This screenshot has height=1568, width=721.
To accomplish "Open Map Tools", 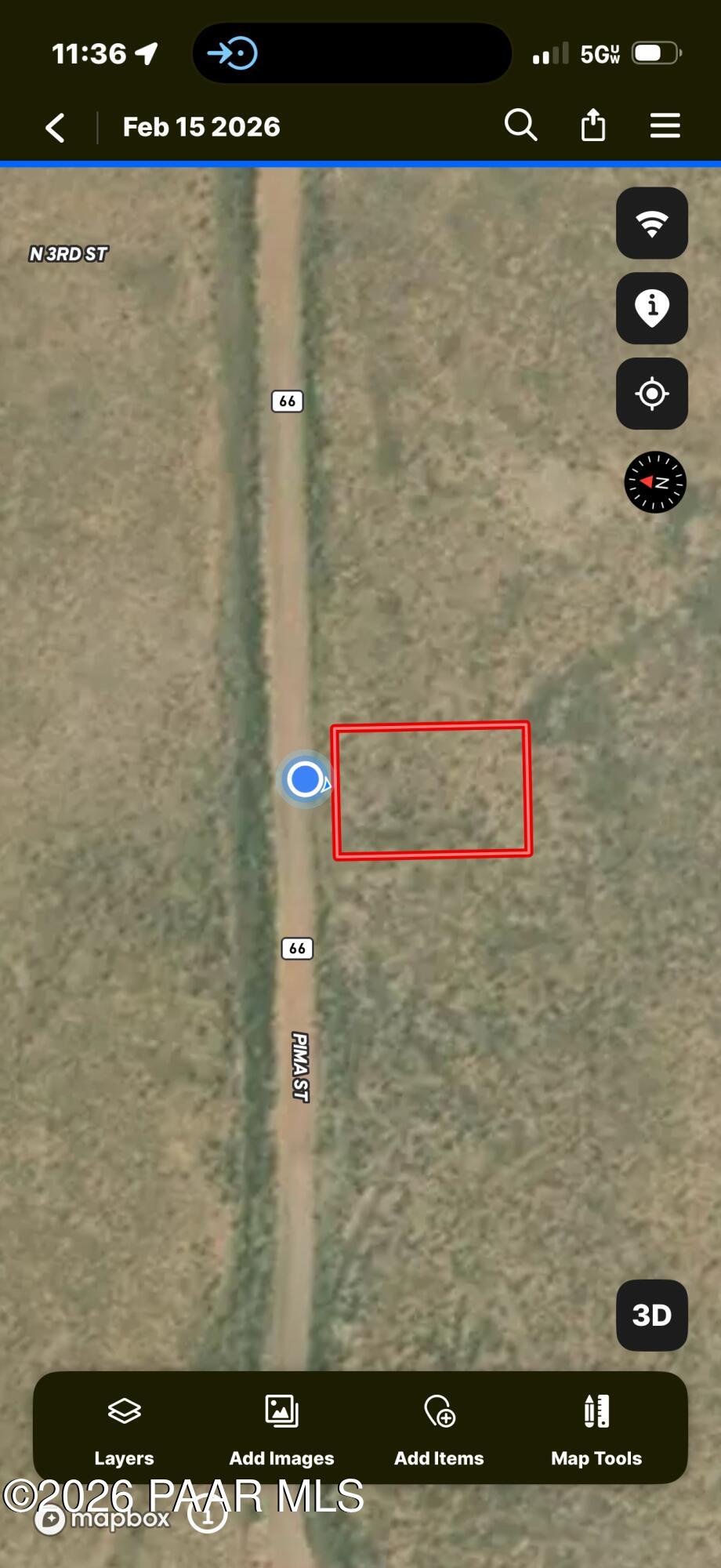I will (x=596, y=1428).
